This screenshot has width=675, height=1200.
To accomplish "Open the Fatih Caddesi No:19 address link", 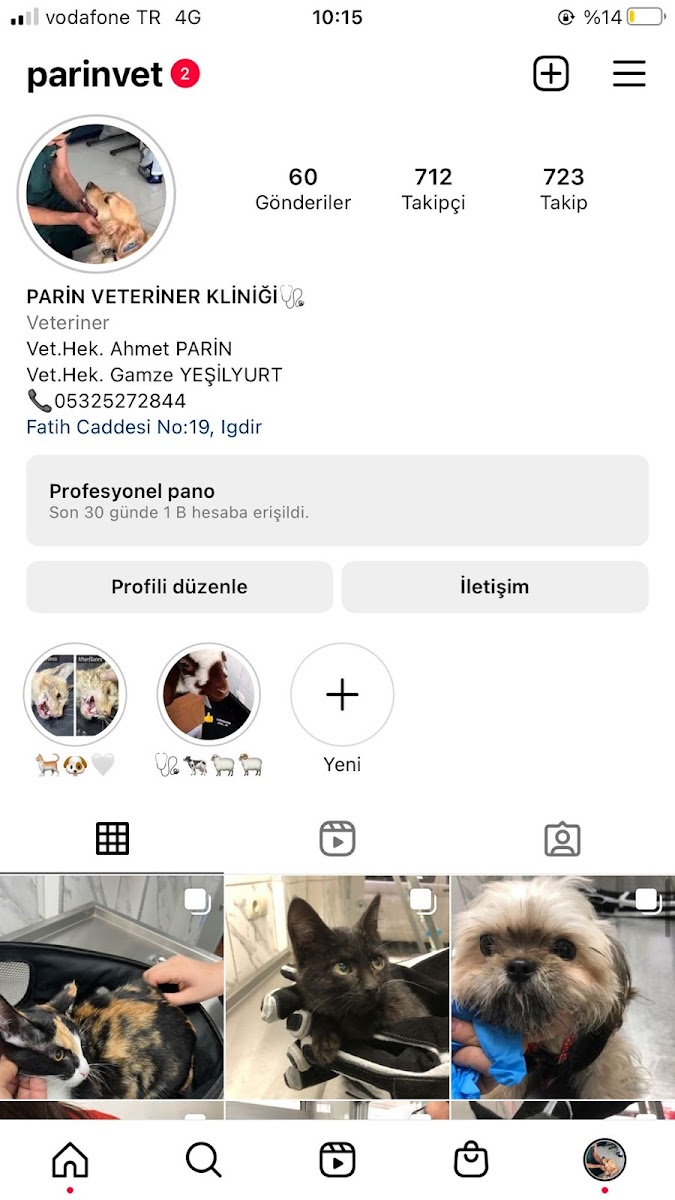I will (144, 427).
